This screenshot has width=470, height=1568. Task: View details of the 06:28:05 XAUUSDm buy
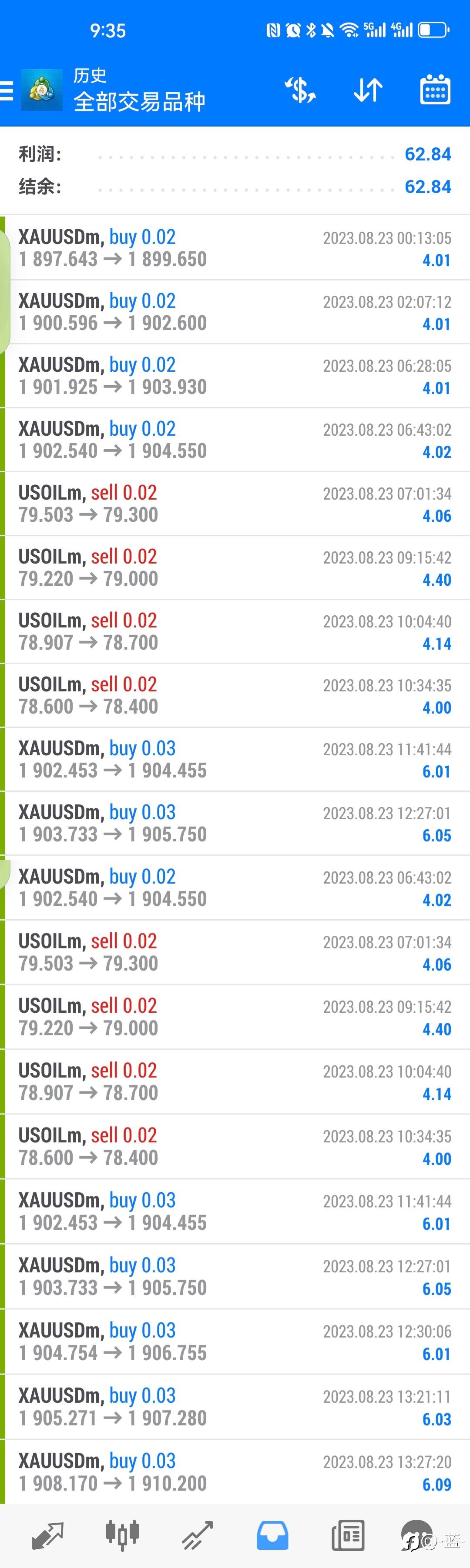(235, 376)
